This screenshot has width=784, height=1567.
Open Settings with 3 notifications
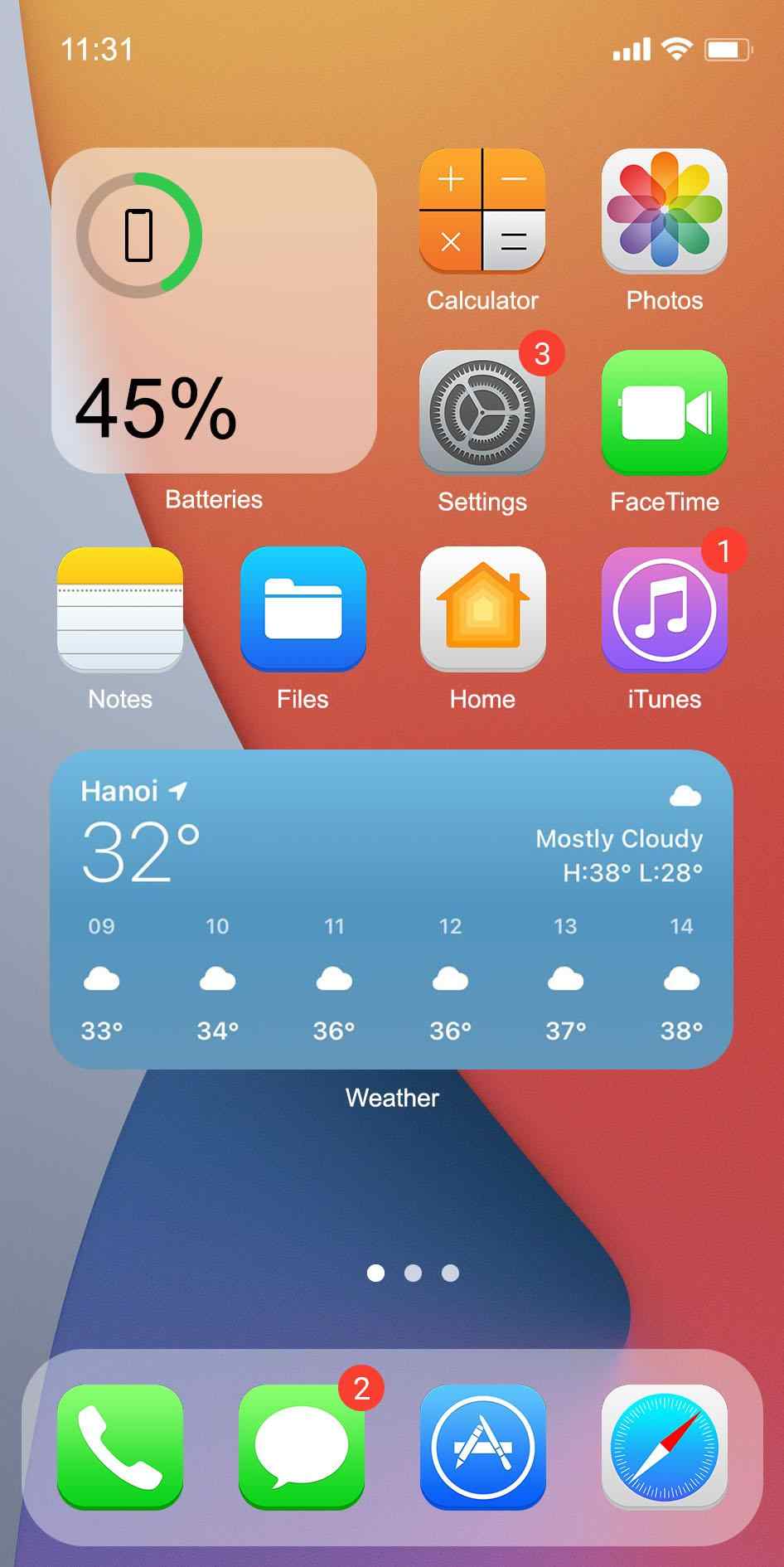coord(482,412)
